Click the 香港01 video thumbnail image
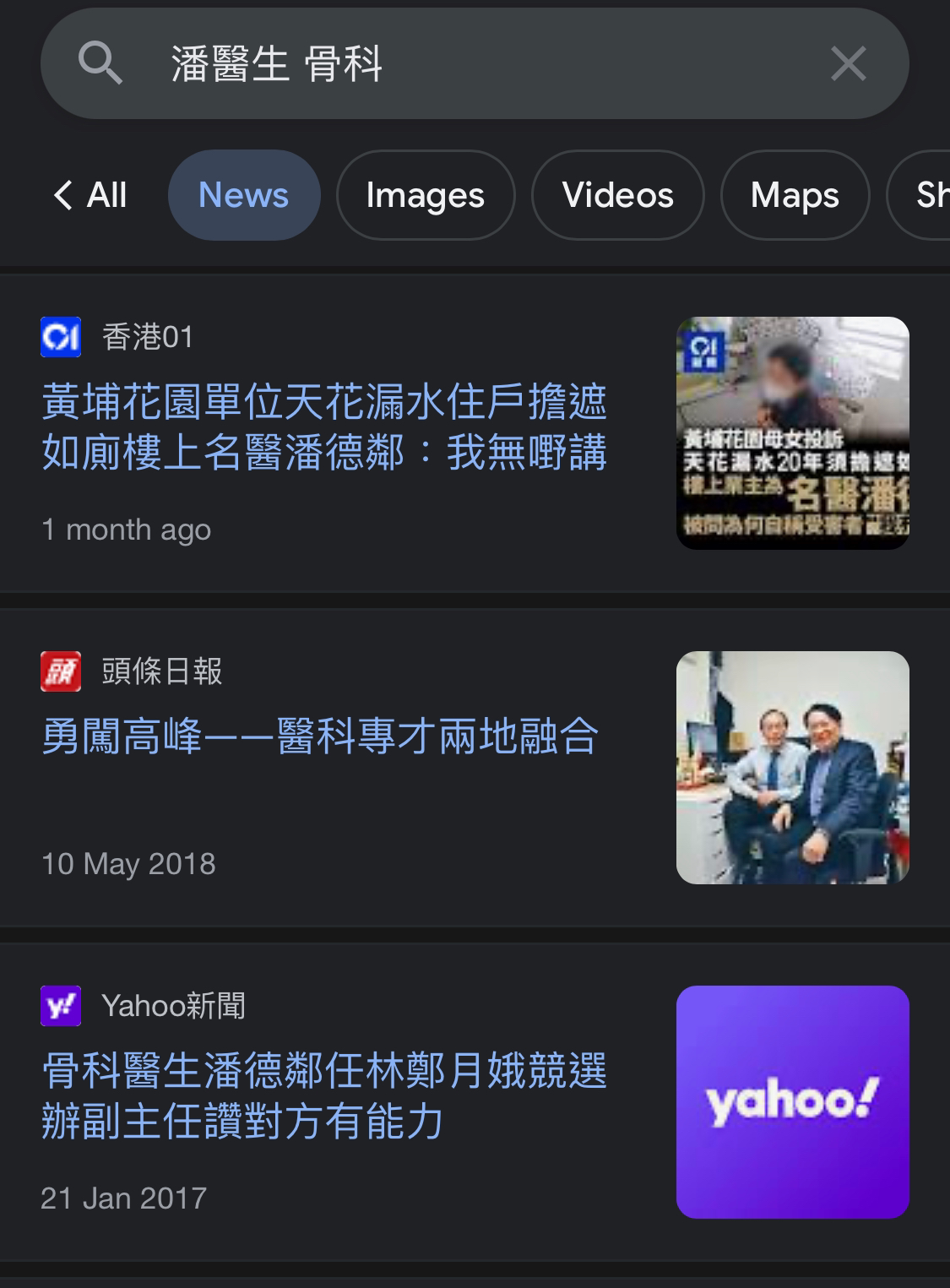This screenshot has width=950, height=1288. 792,432
